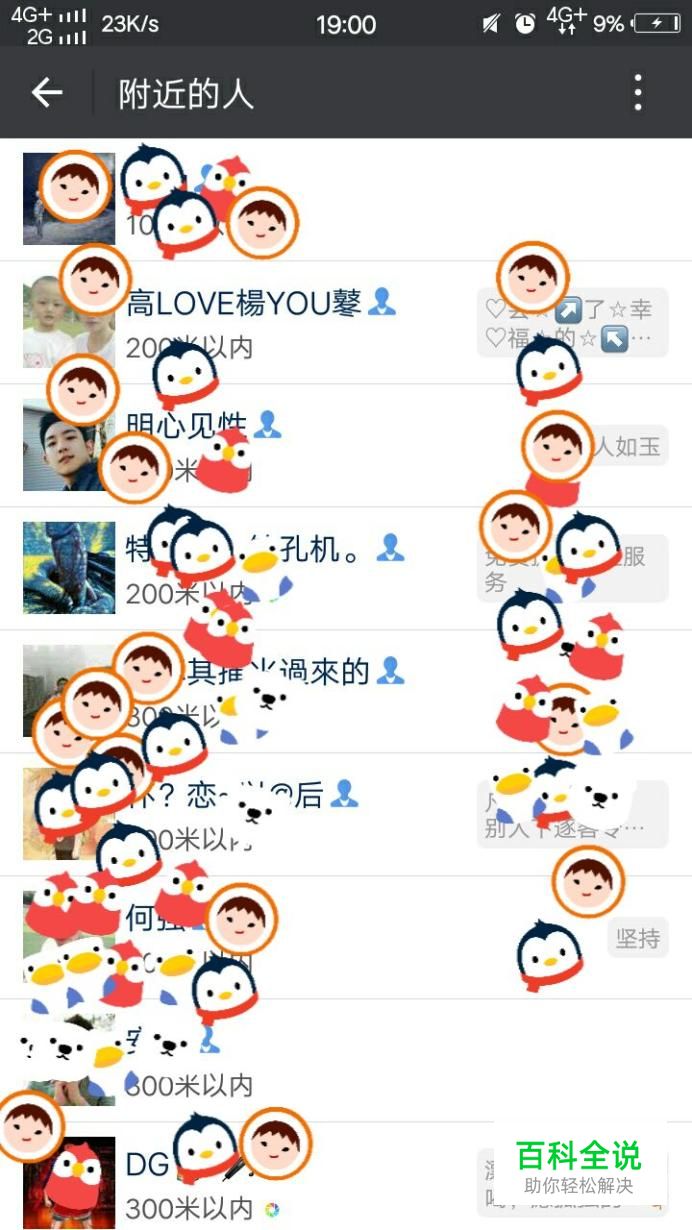Open the overflow menu
Viewport: 692px width, 1230px height.
coord(637,93)
